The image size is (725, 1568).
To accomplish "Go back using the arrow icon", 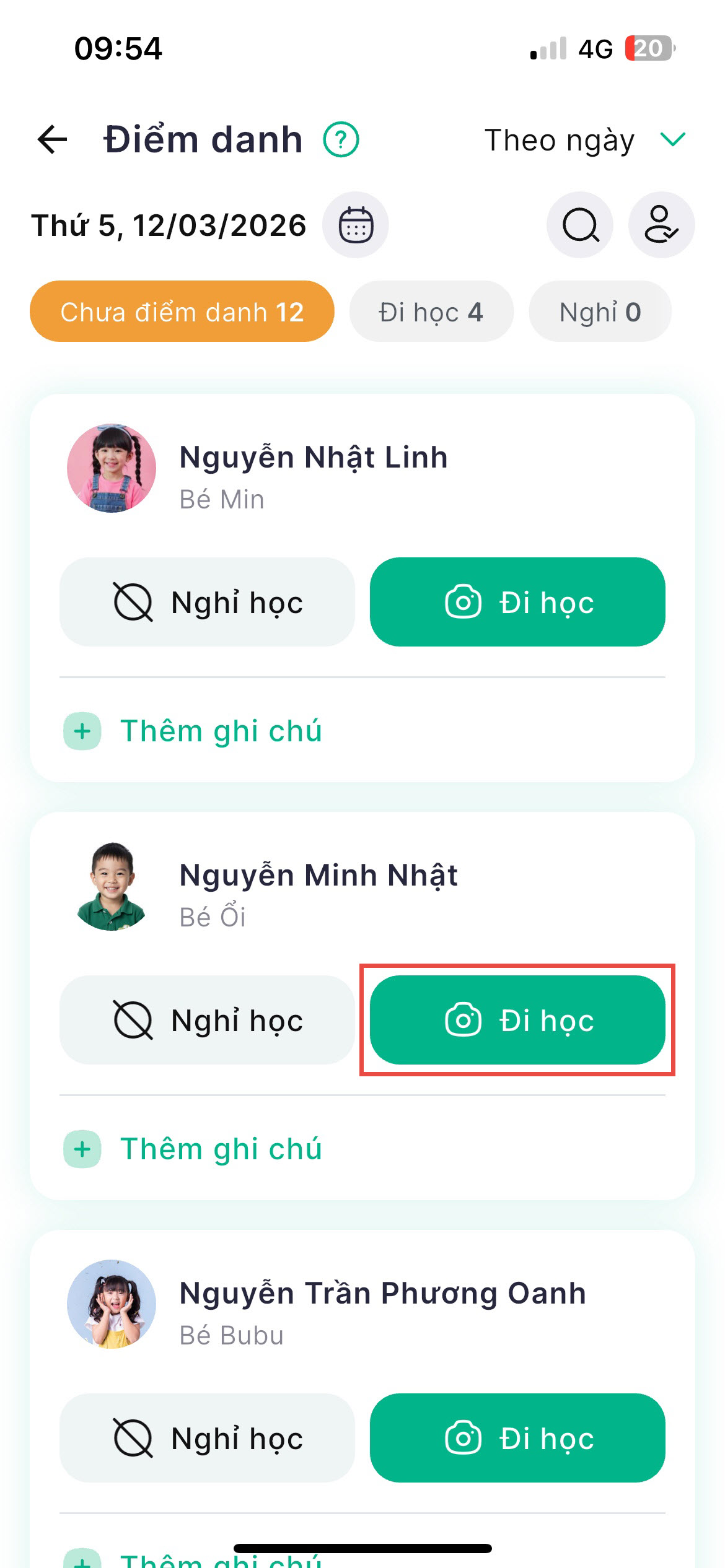I will [x=53, y=139].
